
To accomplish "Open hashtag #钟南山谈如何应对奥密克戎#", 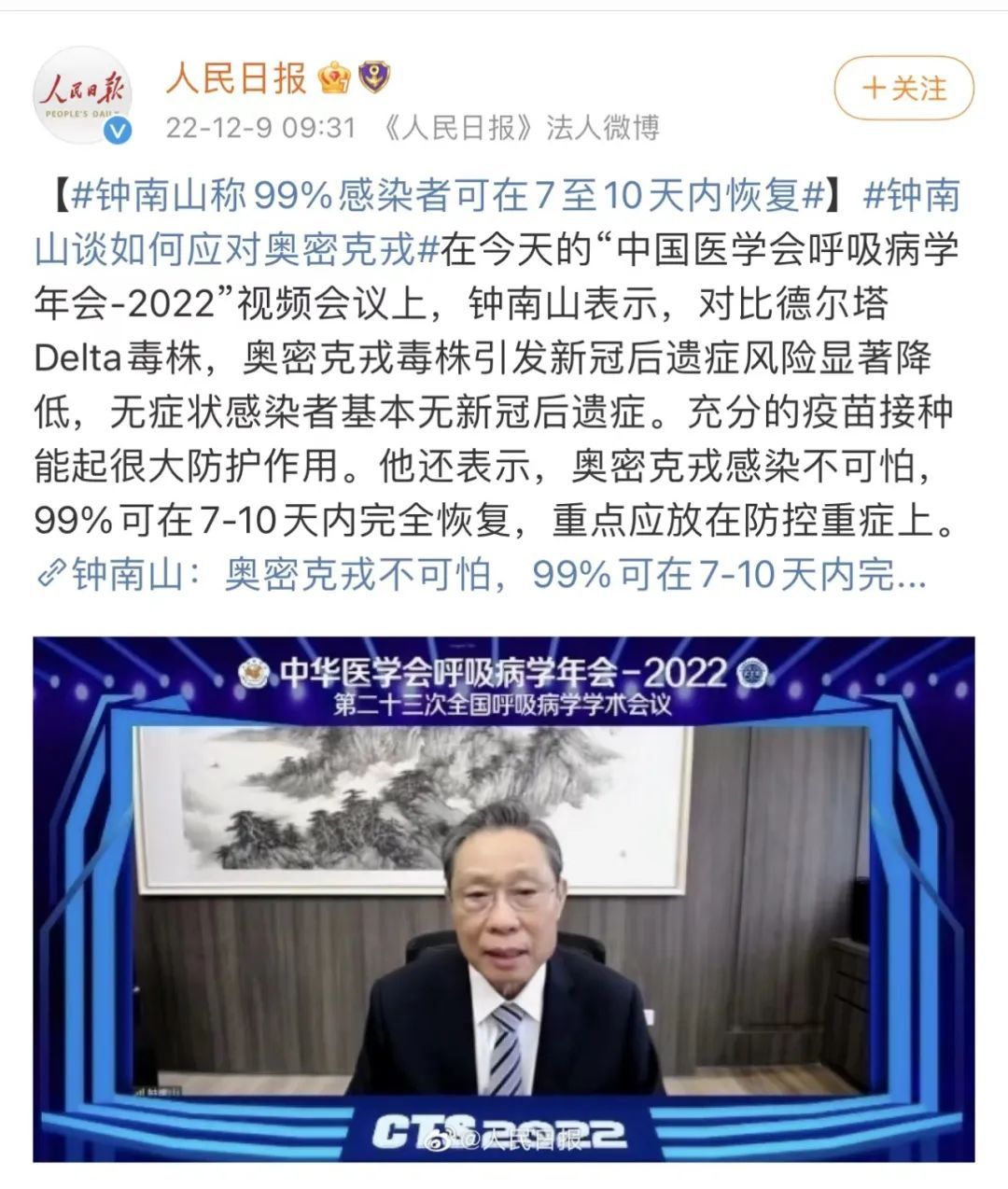I will [x=233, y=250].
